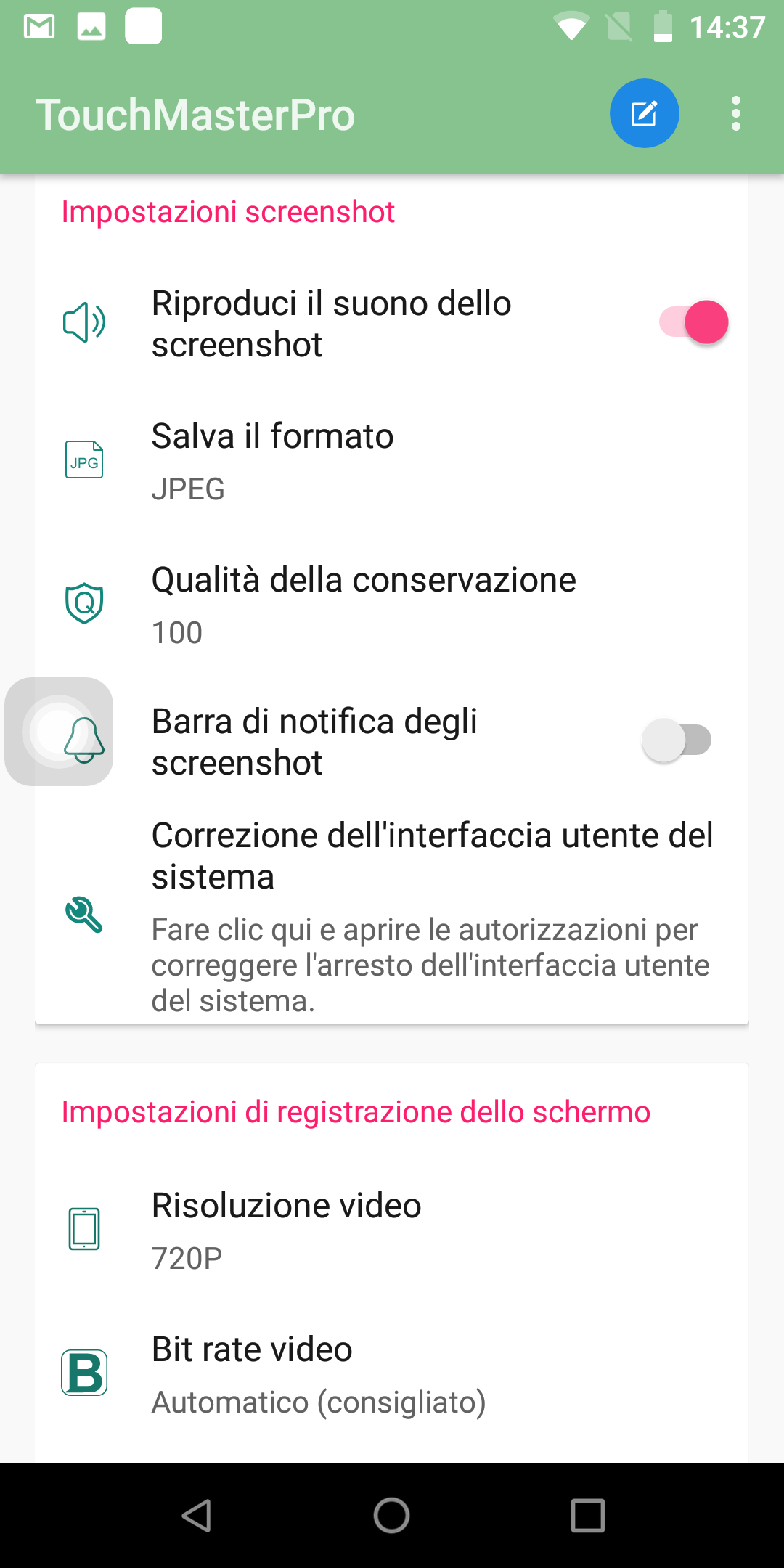Enable Barra di notifica degli screenshot

tap(677, 740)
